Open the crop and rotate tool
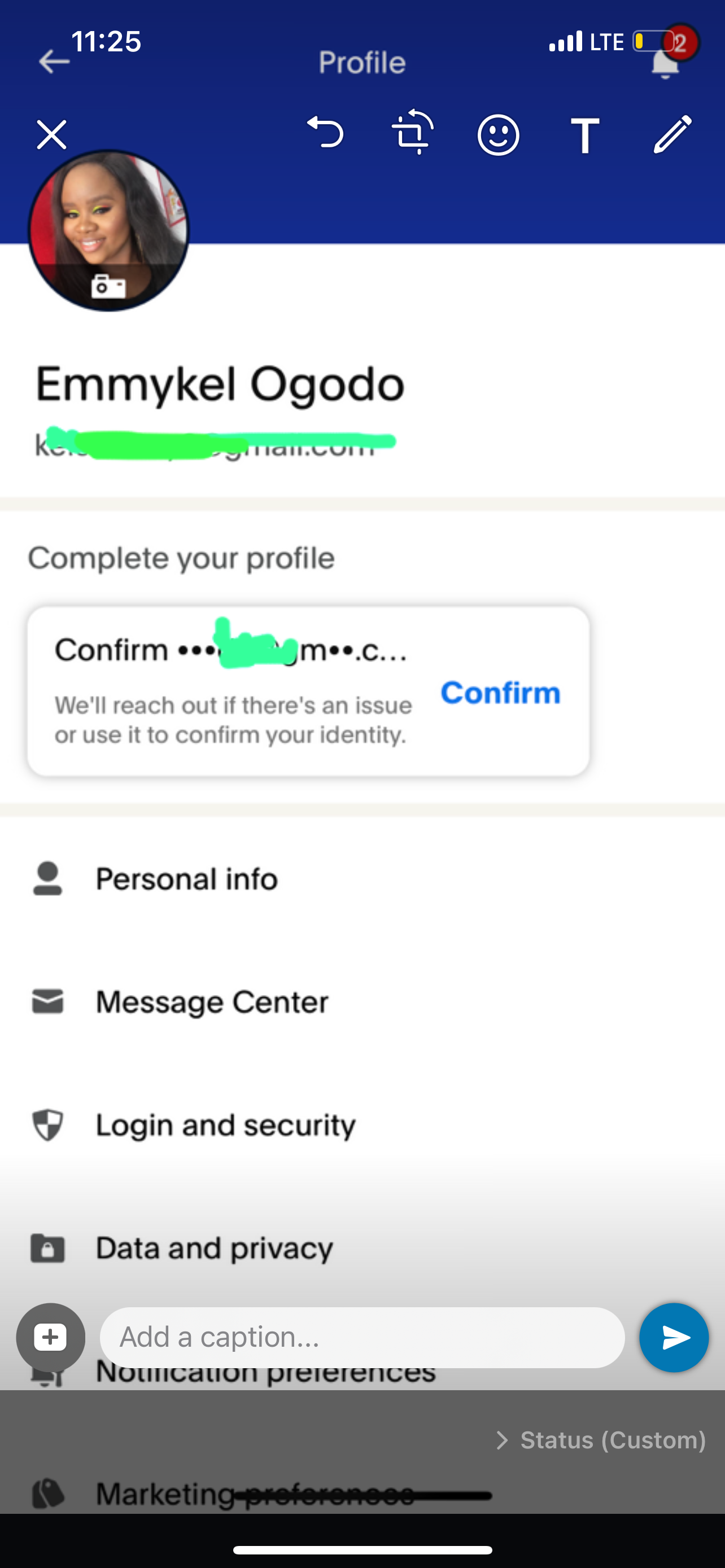The height and width of the screenshot is (1568, 725). (413, 132)
